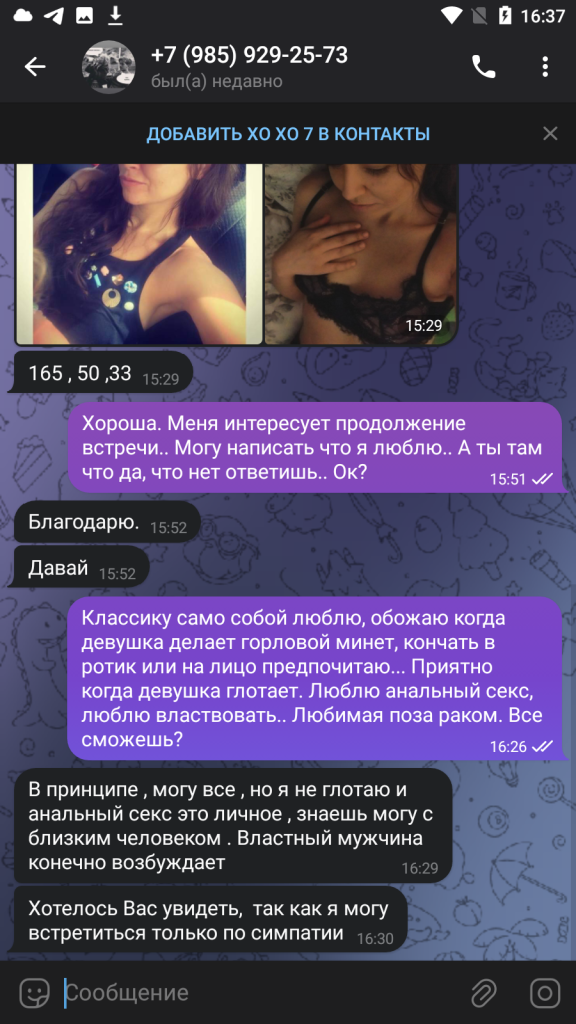Open the three-dot overflow menu
The image size is (576, 1024).
point(545,67)
